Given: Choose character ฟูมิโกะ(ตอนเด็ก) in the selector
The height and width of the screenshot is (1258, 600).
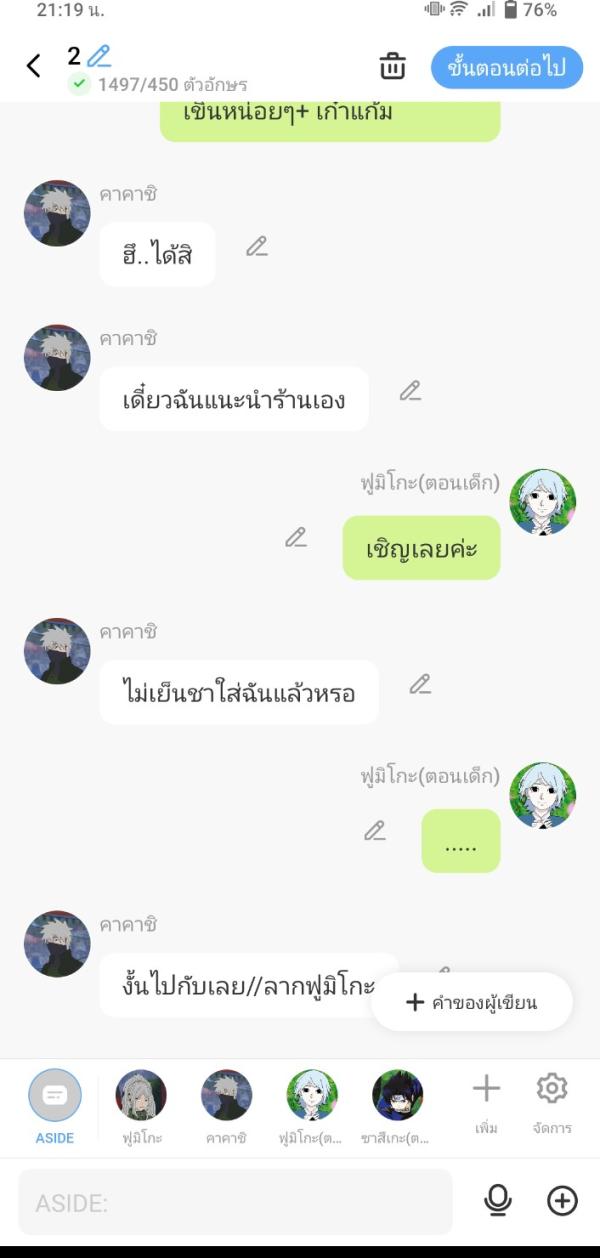Looking at the screenshot, I should [312, 1105].
